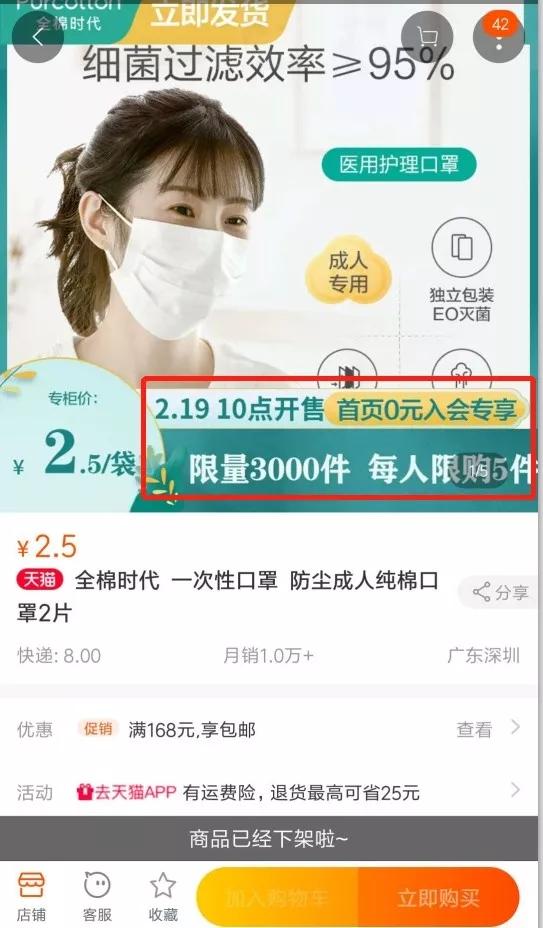
Task: Open the overflow menu with 42 badge
Action: pyautogui.click(x=499, y=37)
